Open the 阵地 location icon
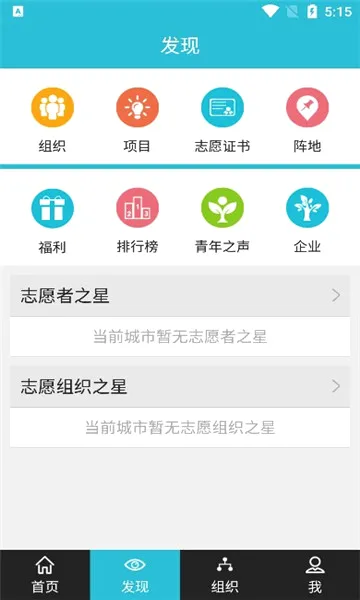This screenshot has height=600, width=360. coord(307,108)
